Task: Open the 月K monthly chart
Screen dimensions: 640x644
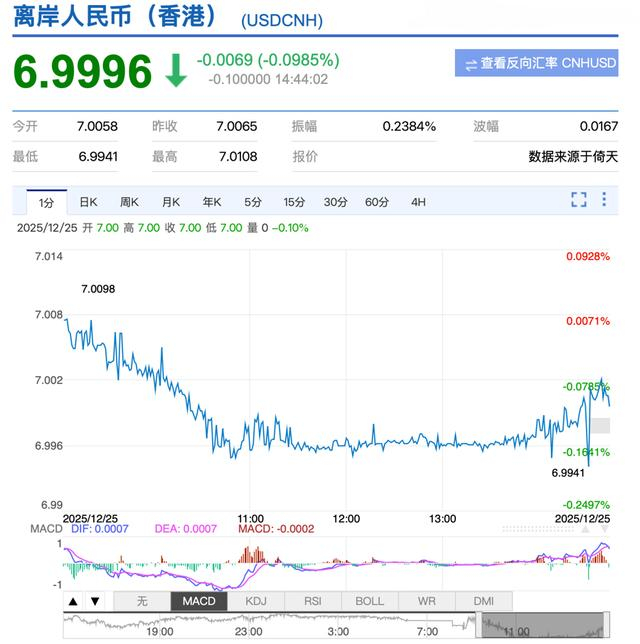Action: 170,202
